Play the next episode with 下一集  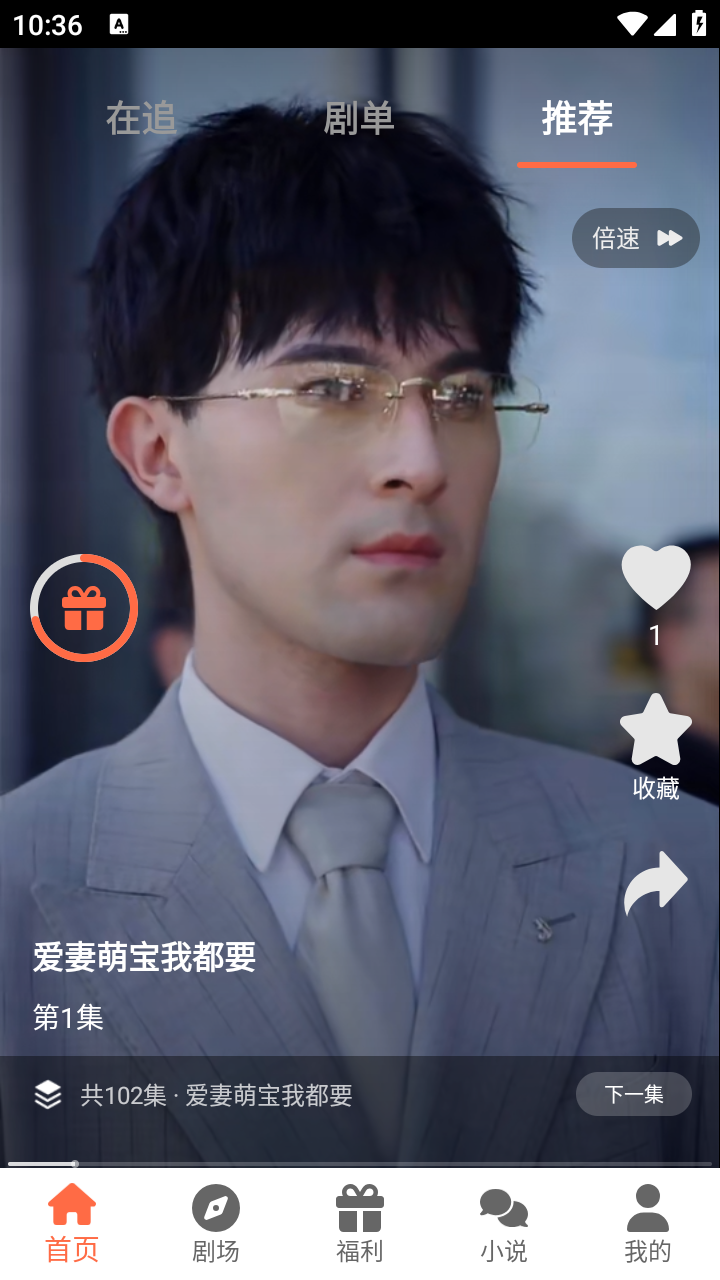633,1094
